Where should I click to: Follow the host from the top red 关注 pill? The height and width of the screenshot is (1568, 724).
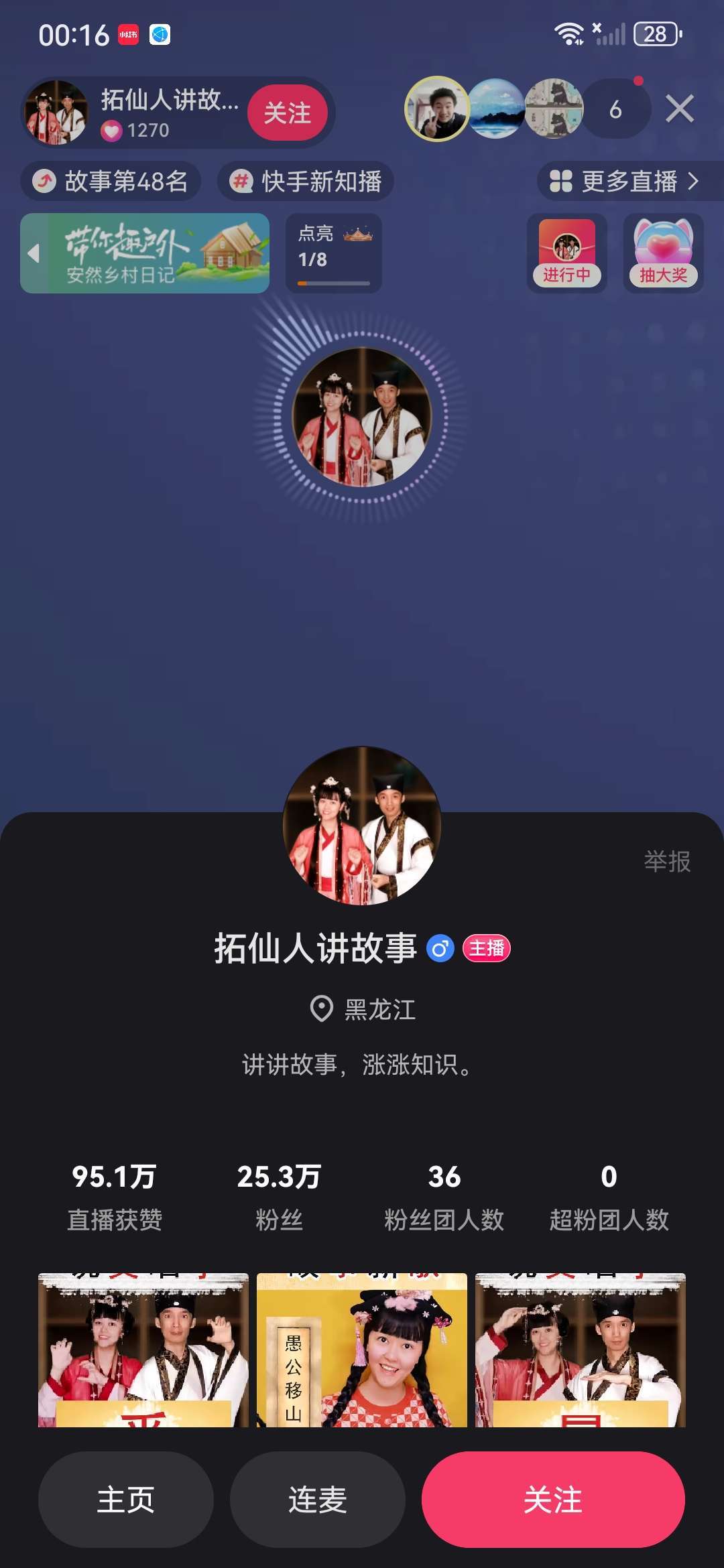(287, 113)
